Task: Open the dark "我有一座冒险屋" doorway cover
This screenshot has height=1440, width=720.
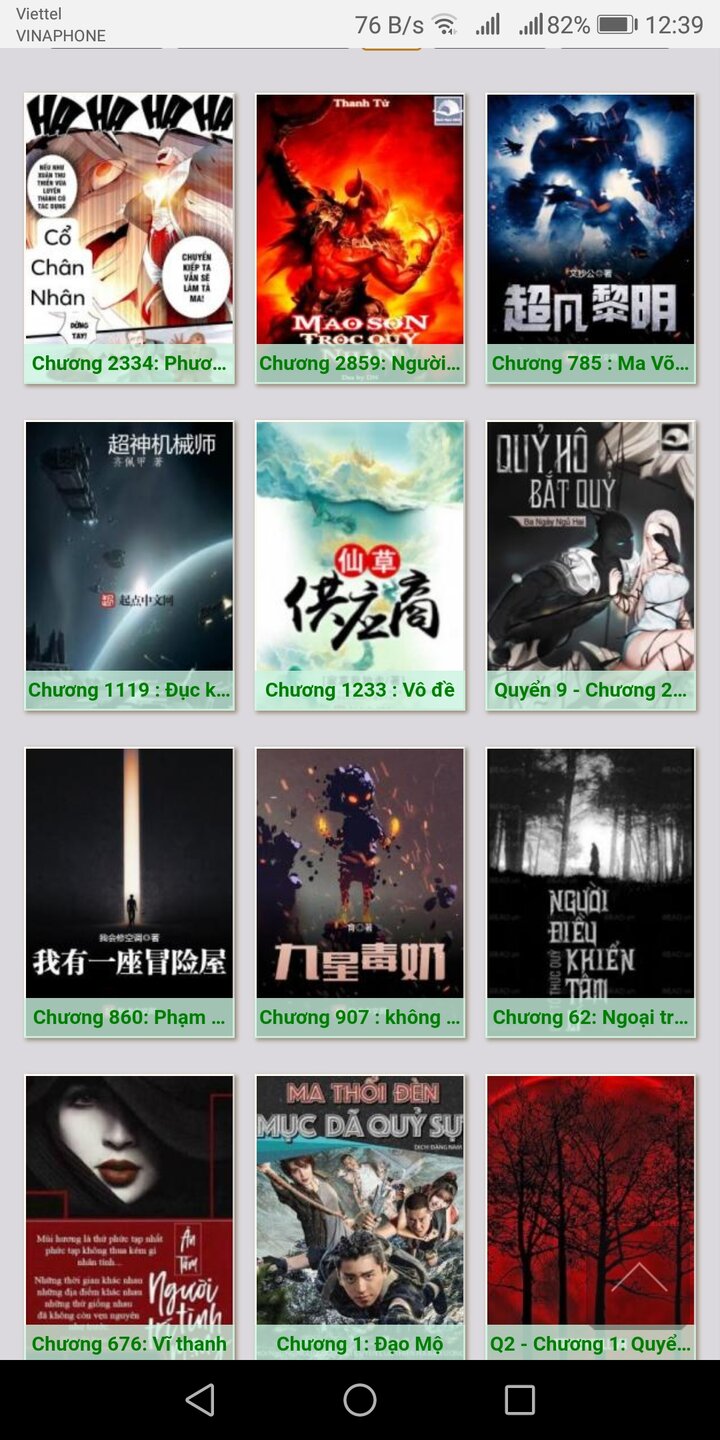Action: tap(128, 870)
